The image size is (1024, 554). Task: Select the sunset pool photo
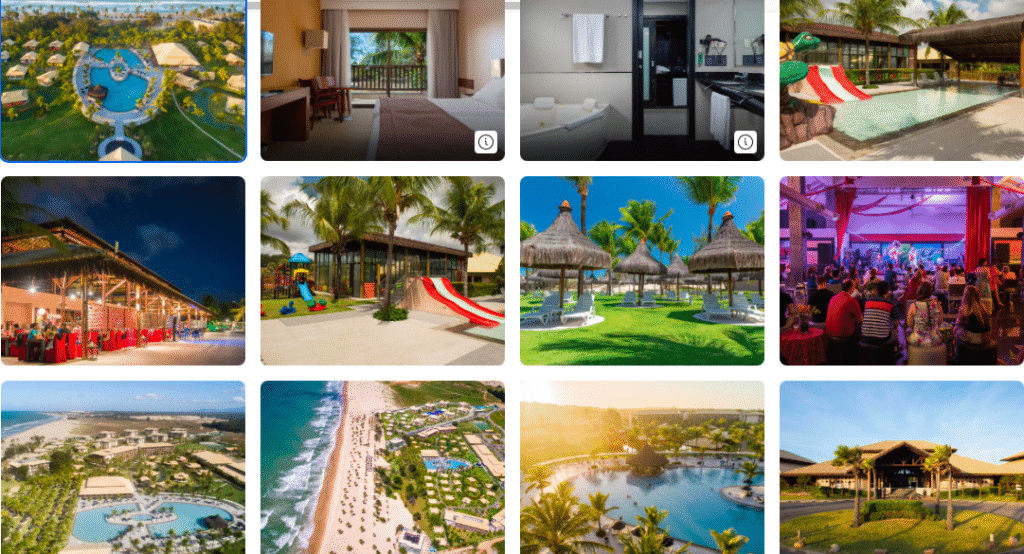point(642,467)
